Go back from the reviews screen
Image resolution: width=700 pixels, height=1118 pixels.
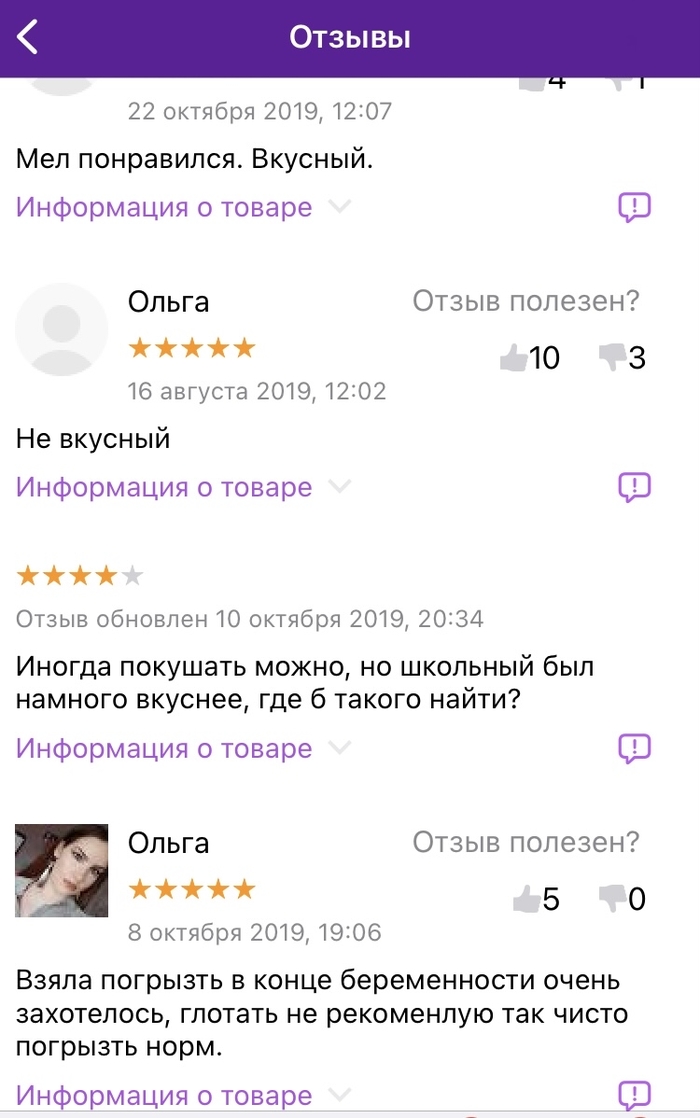(x=28, y=38)
